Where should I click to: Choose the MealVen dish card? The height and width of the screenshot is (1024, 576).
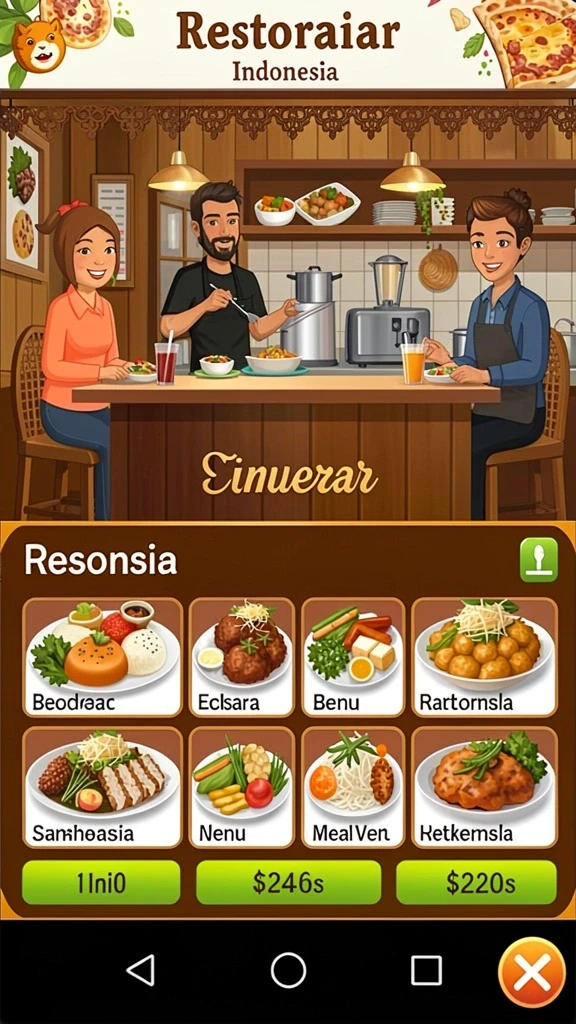click(353, 787)
